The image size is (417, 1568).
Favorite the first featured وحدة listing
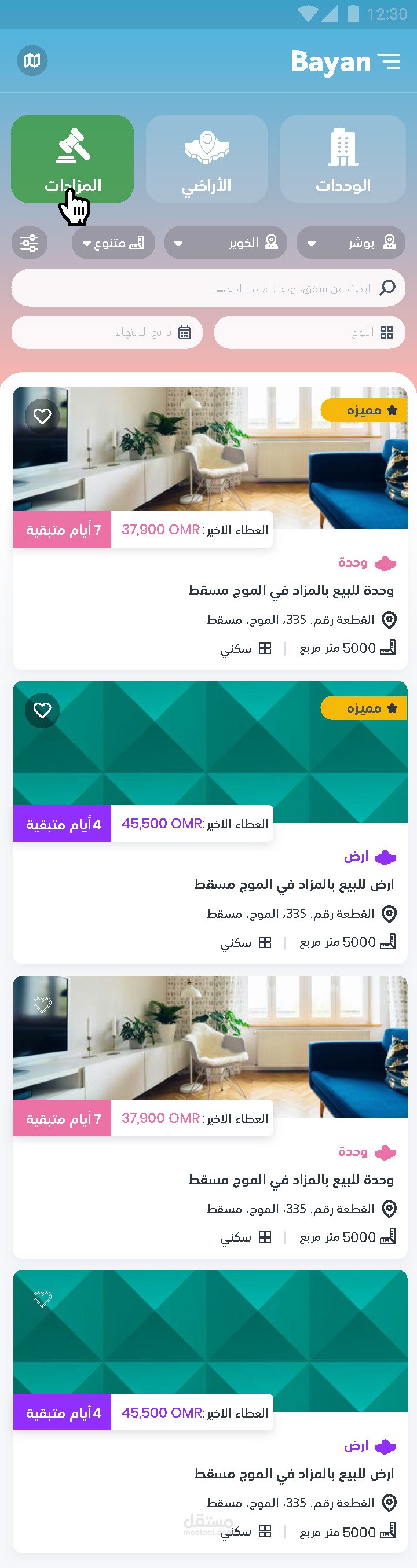(42, 416)
